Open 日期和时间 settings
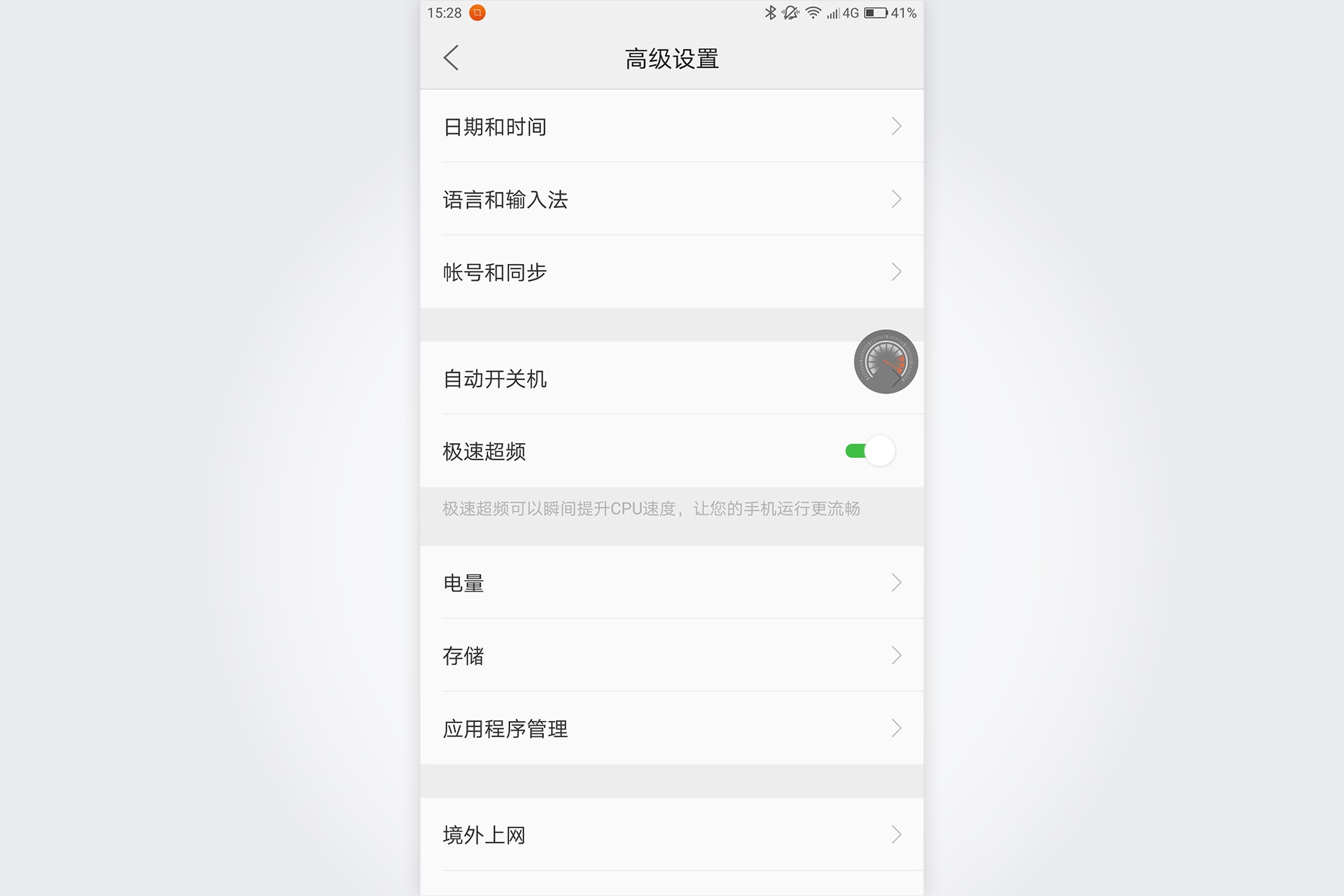The image size is (1344, 896). click(671, 127)
